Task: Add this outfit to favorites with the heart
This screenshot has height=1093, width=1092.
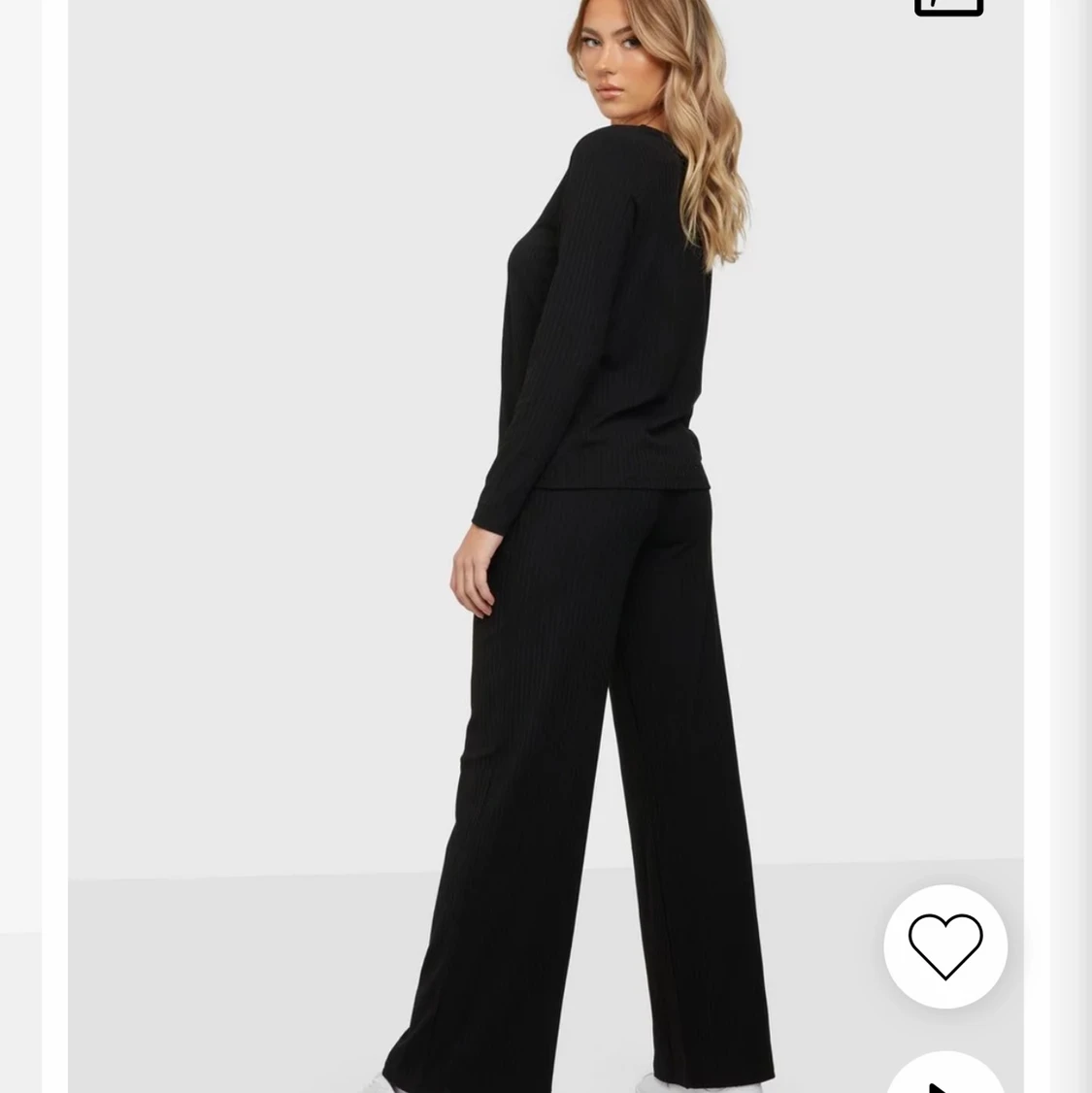Action: (945, 945)
